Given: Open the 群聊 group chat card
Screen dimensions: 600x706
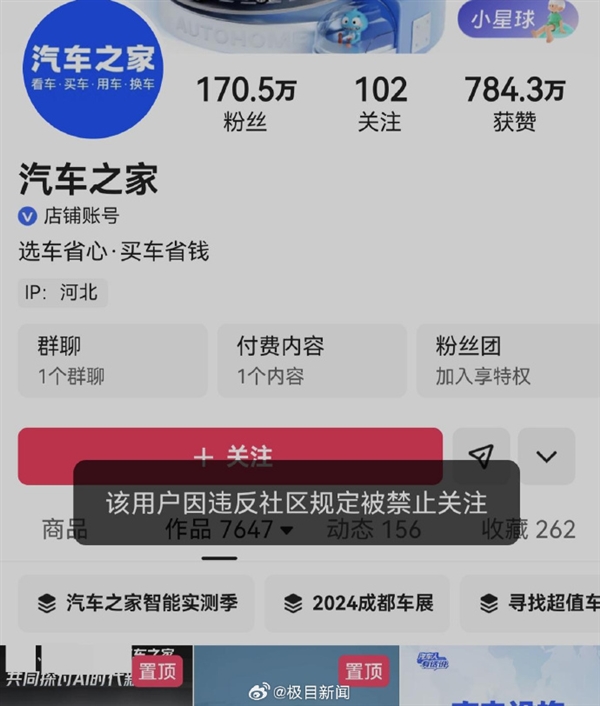Looking at the screenshot, I should click(112, 360).
